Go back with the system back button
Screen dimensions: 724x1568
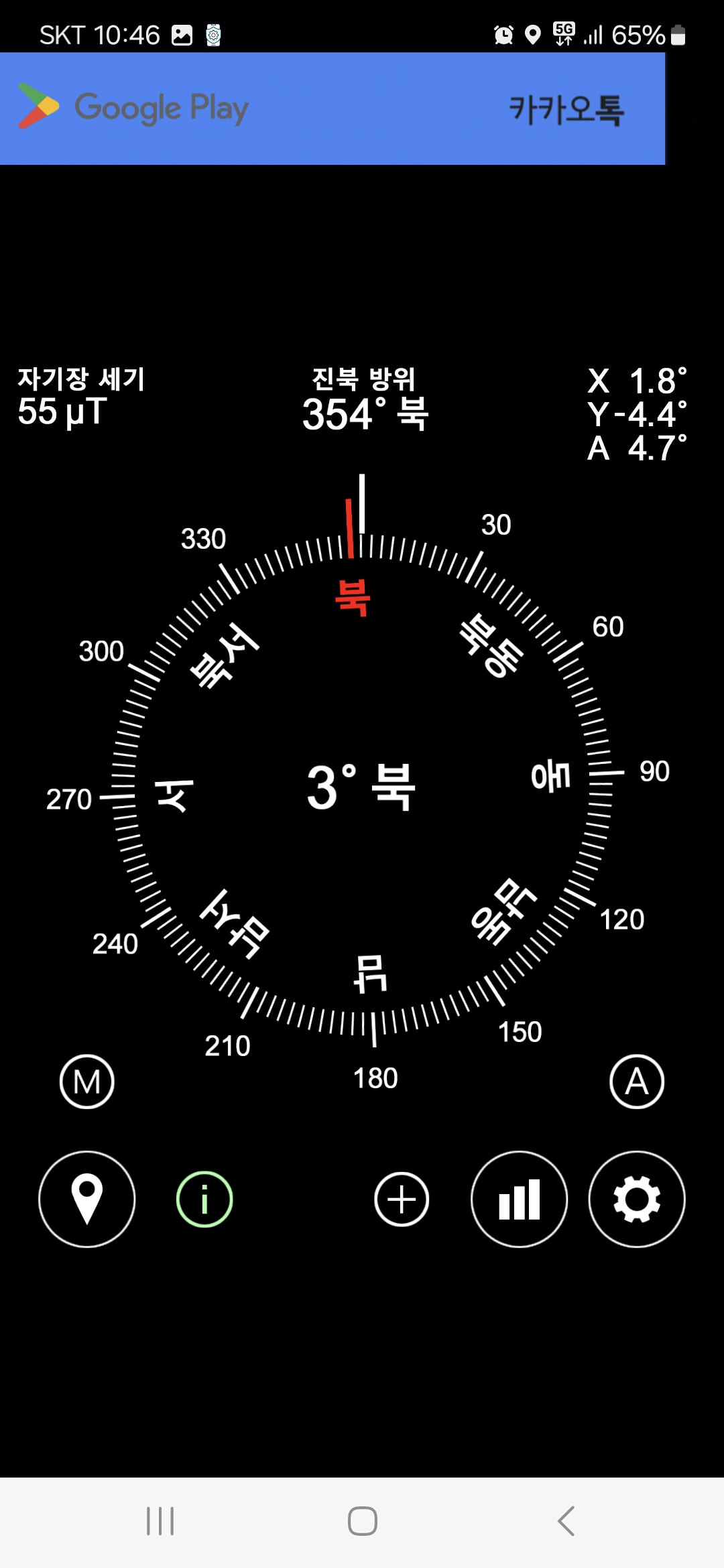point(566,1520)
